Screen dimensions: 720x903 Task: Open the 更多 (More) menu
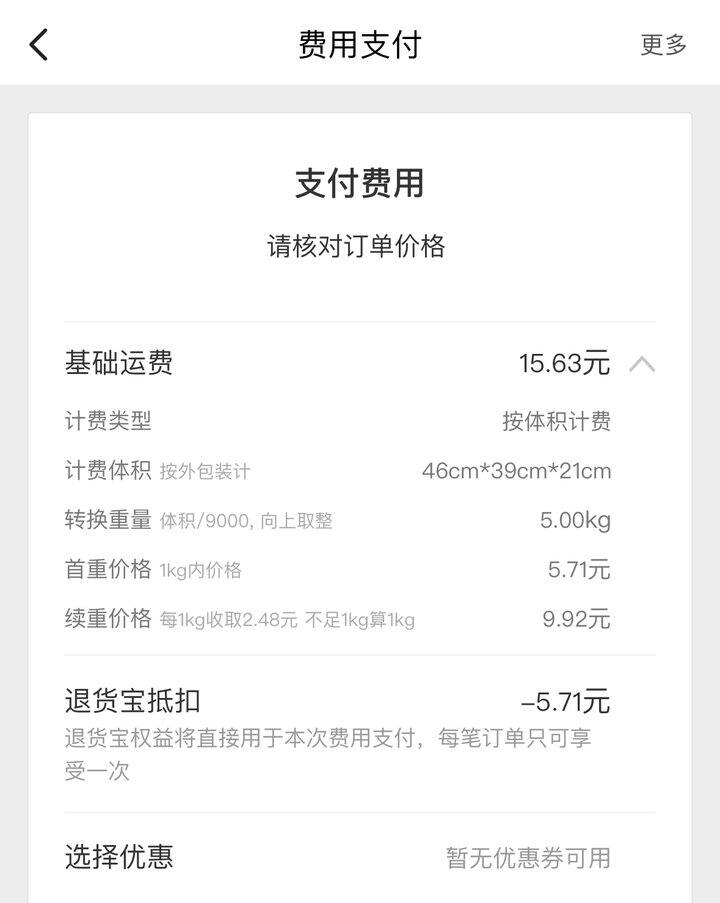(662, 45)
